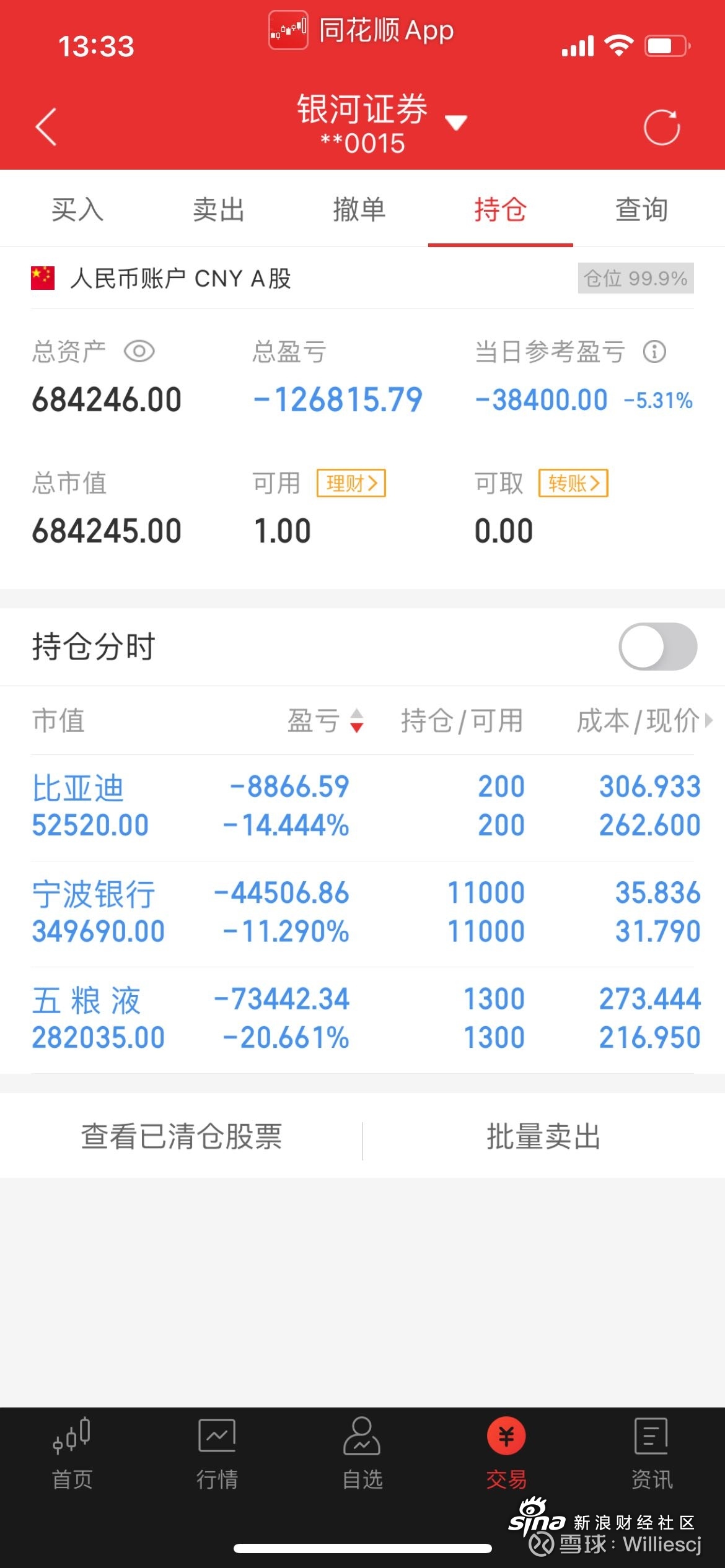Switch to the 卖出 tab

click(x=218, y=209)
